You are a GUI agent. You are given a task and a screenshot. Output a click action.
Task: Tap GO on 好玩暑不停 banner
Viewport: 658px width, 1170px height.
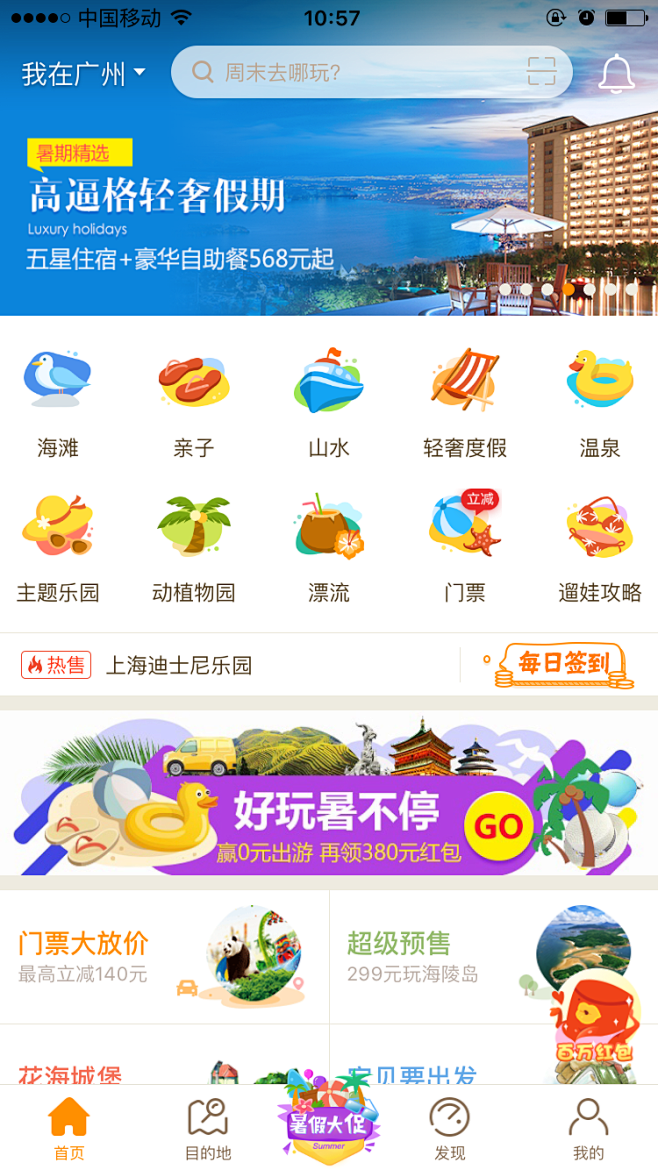497,826
